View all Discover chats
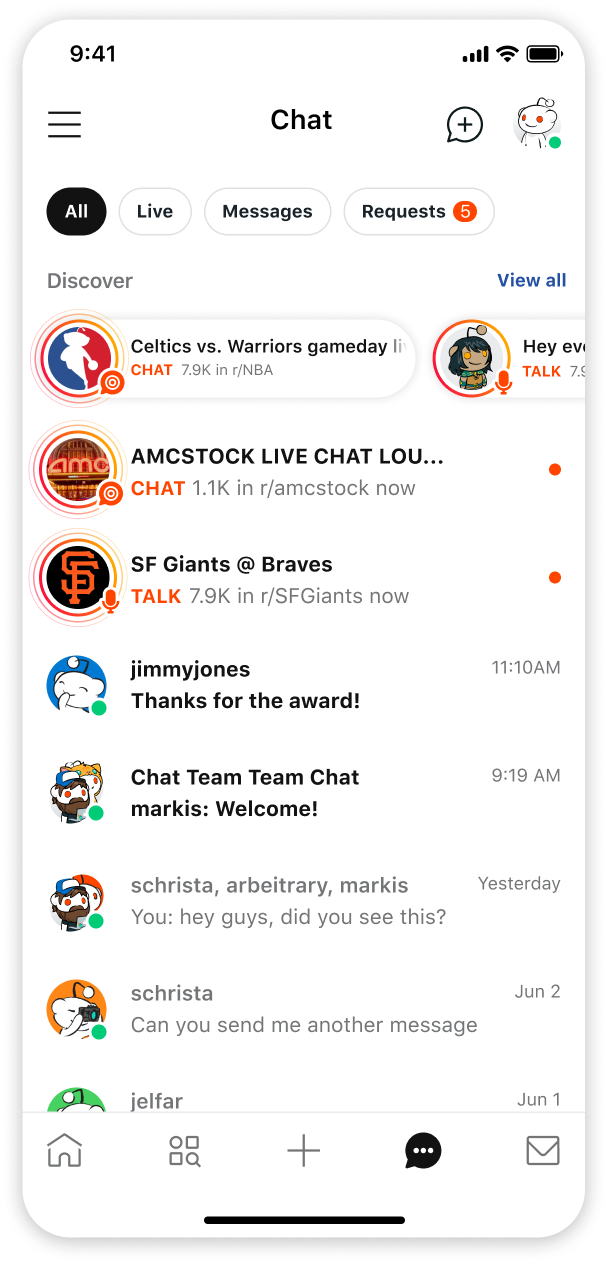 (x=531, y=281)
